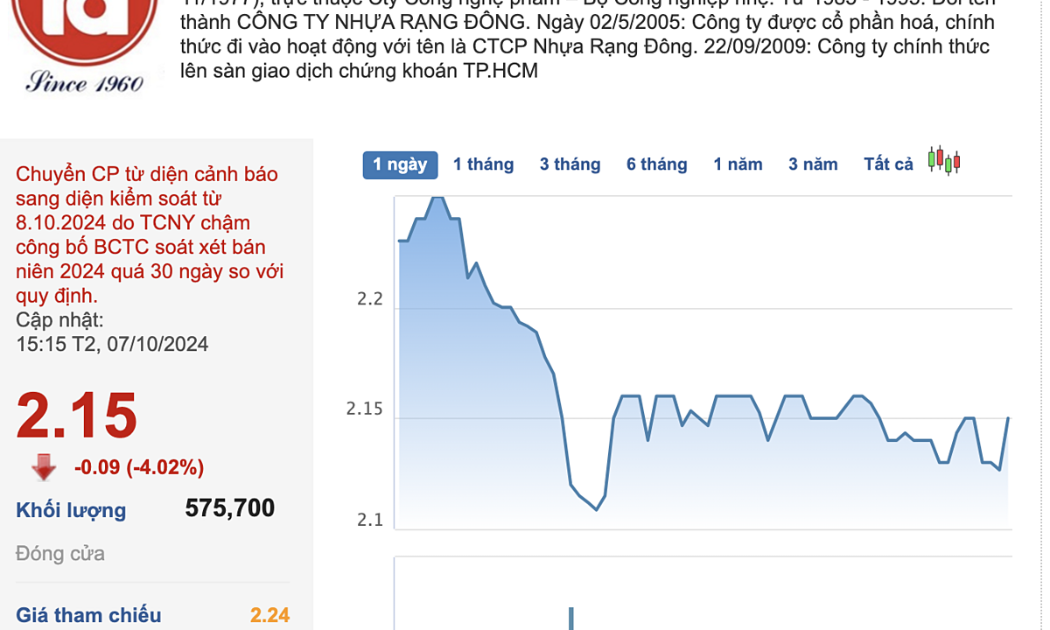Display the 3 năm price chart
The image size is (1050, 630).
813,165
